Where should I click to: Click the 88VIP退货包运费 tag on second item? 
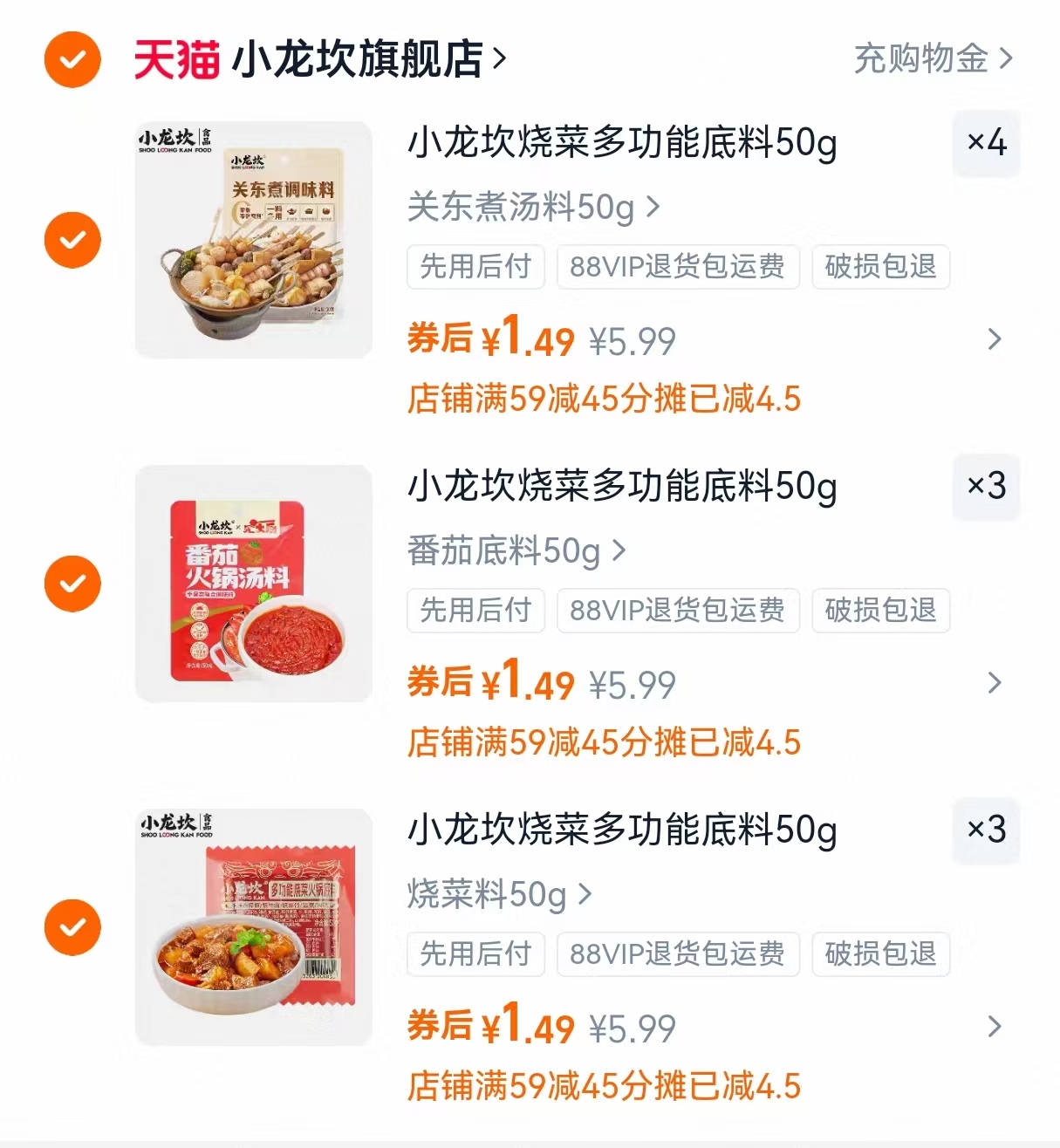click(678, 611)
